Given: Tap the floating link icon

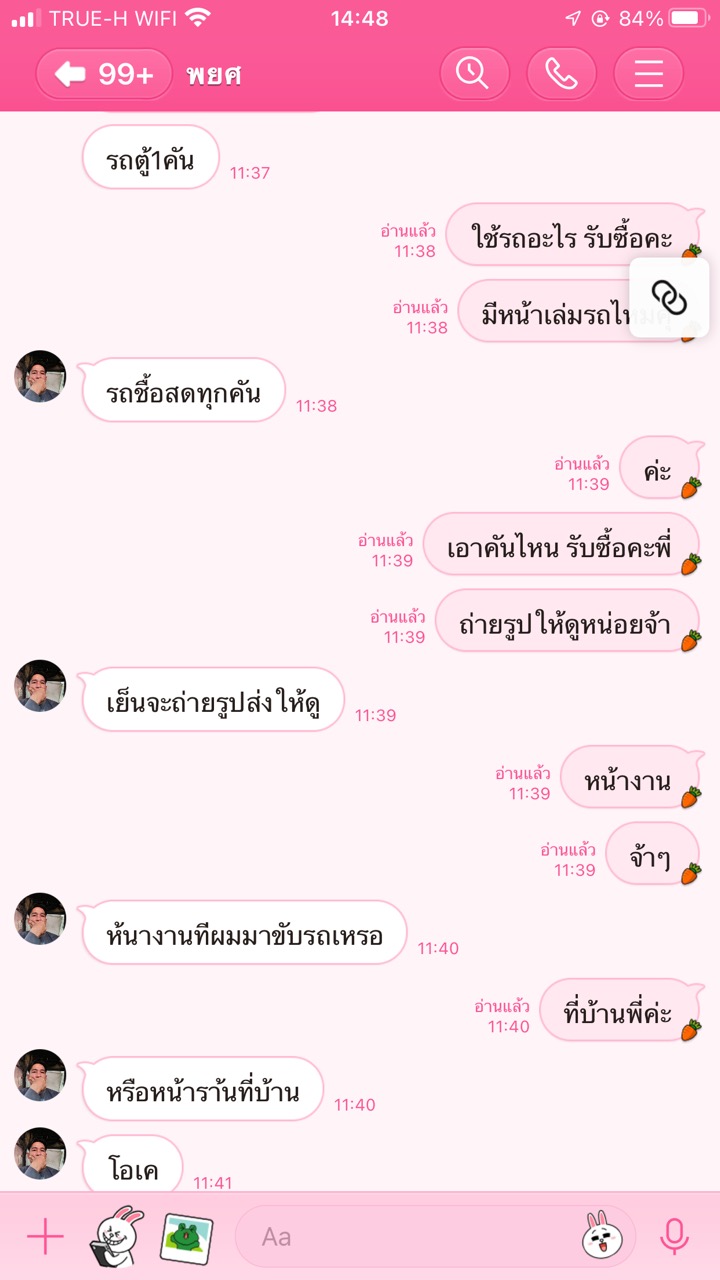Looking at the screenshot, I should [x=669, y=297].
